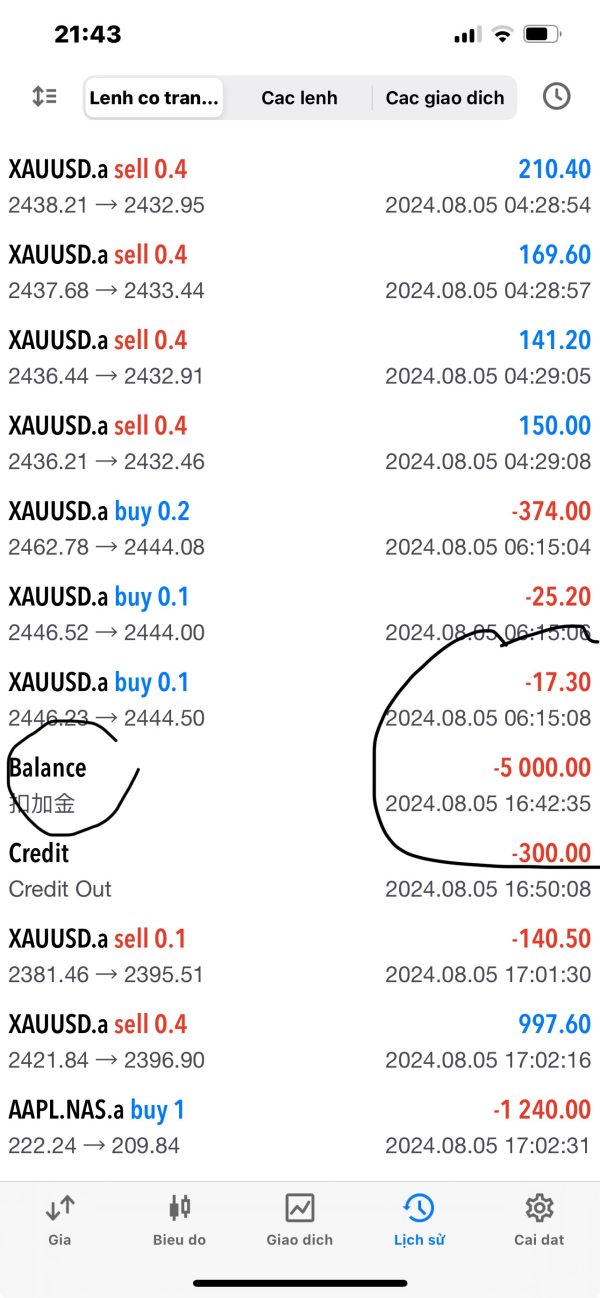Expand the XAUUSD.a sell trade with 210.40 profit
The height and width of the screenshot is (1298, 600).
(300, 186)
